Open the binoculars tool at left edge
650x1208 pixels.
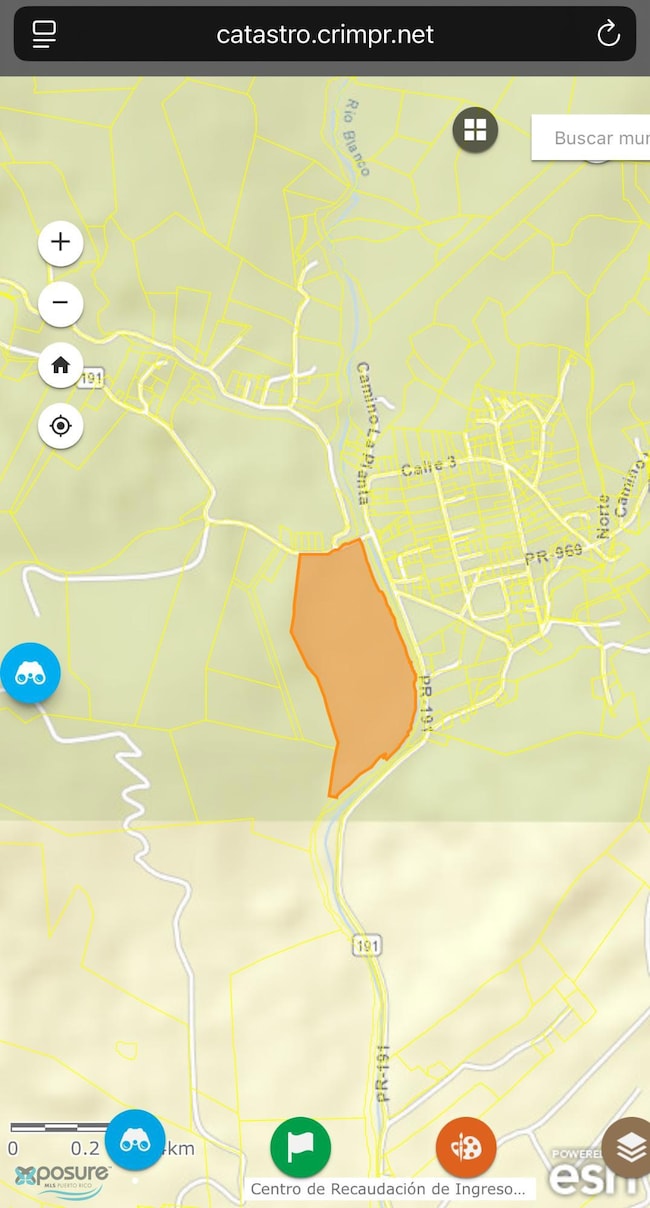[x=30, y=673]
